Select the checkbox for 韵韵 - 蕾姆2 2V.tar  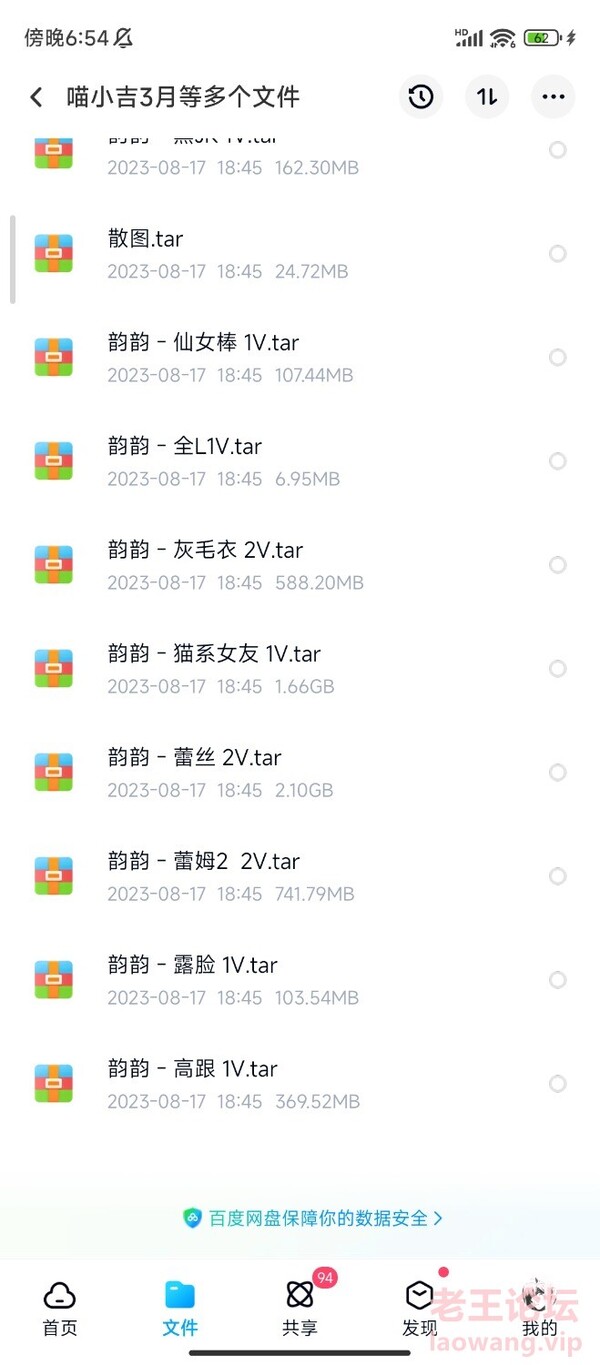pyautogui.click(x=558, y=876)
